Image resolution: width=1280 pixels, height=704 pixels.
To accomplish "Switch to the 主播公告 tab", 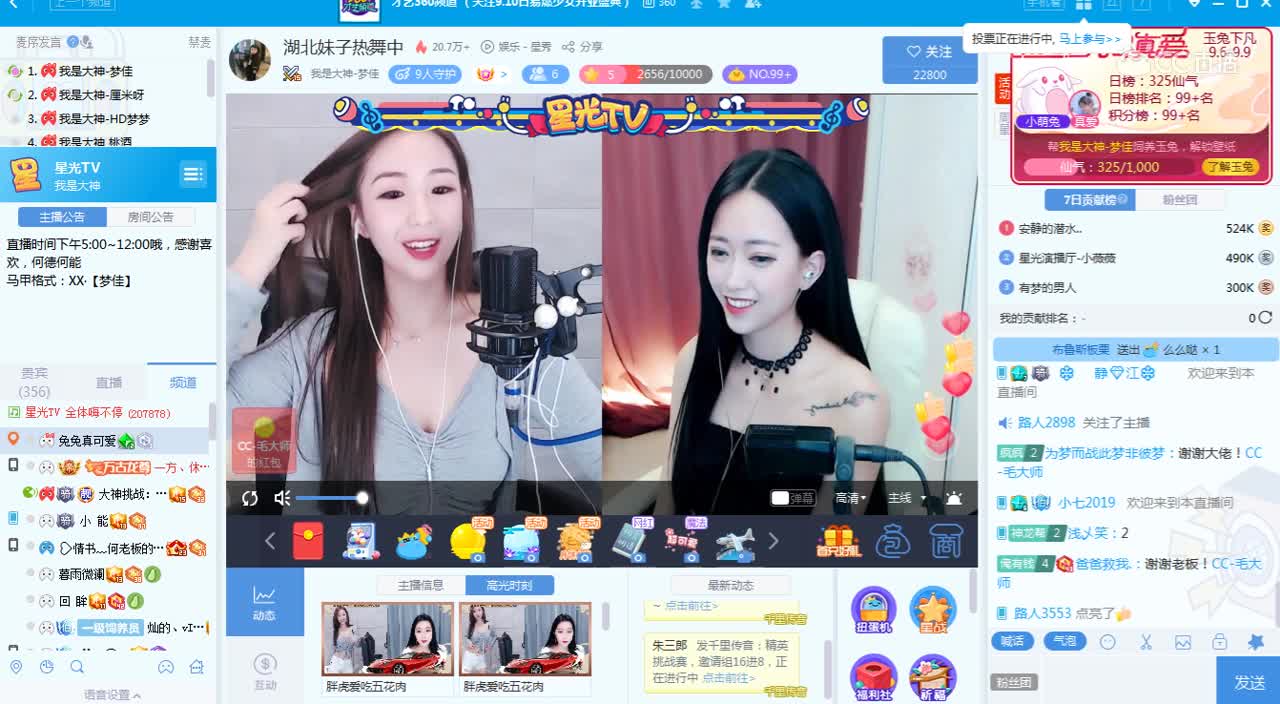I will click(62, 217).
